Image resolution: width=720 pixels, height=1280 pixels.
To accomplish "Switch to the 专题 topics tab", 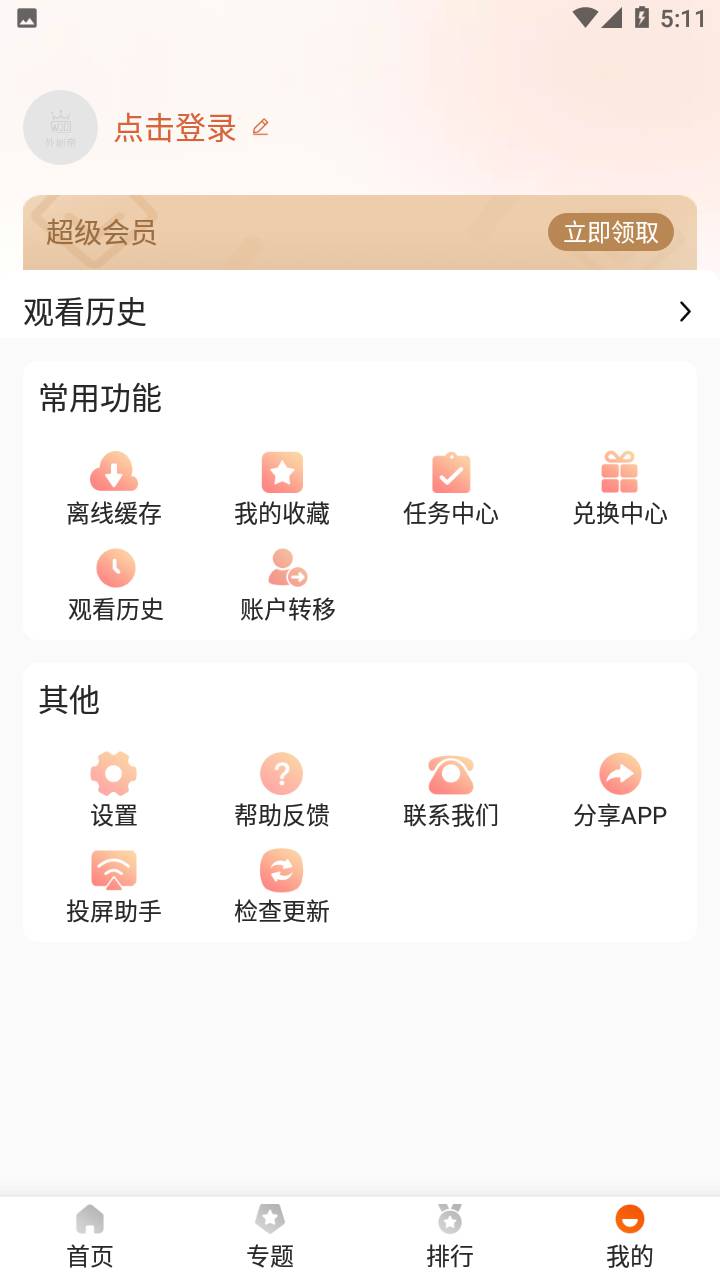I will (x=270, y=1237).
